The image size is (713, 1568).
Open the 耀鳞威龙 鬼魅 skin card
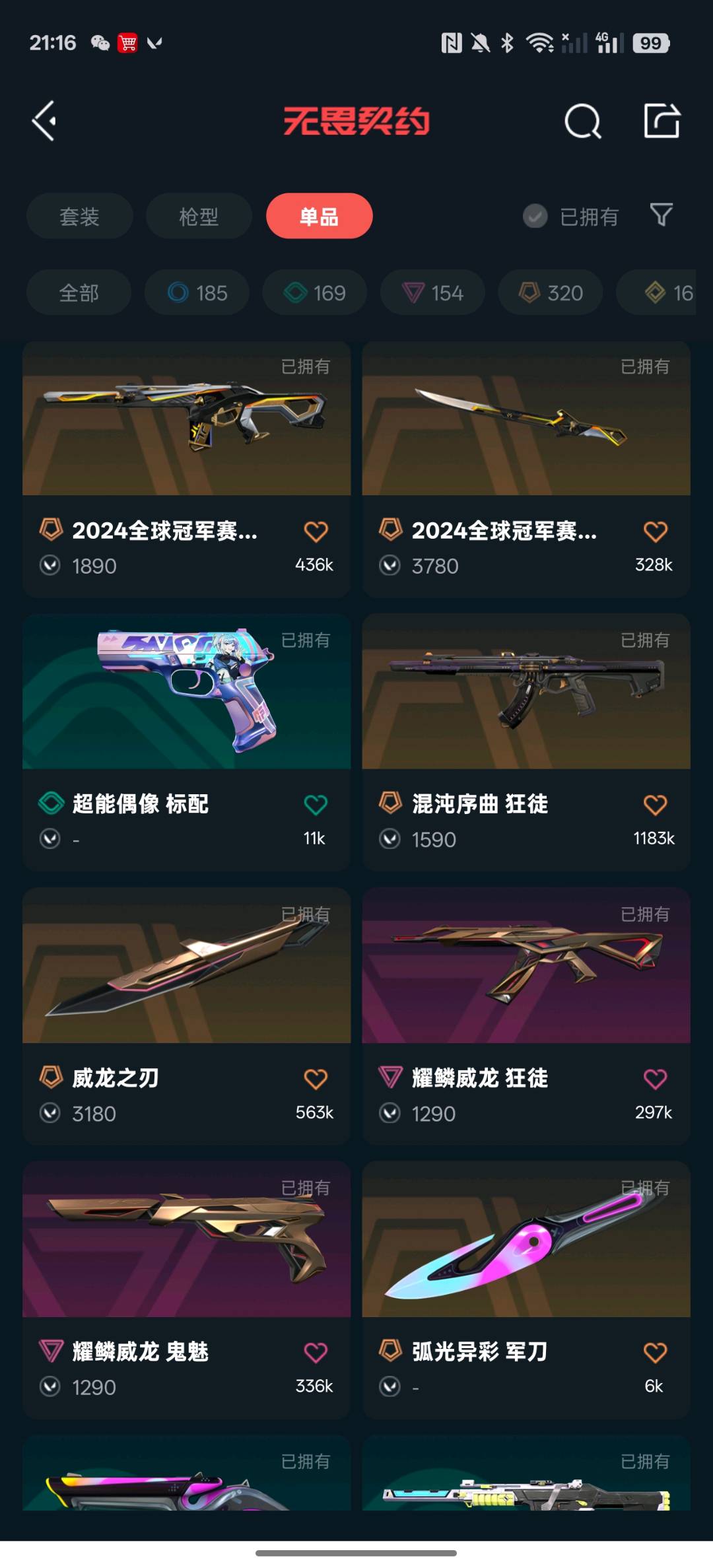[x=186, y=1274]
